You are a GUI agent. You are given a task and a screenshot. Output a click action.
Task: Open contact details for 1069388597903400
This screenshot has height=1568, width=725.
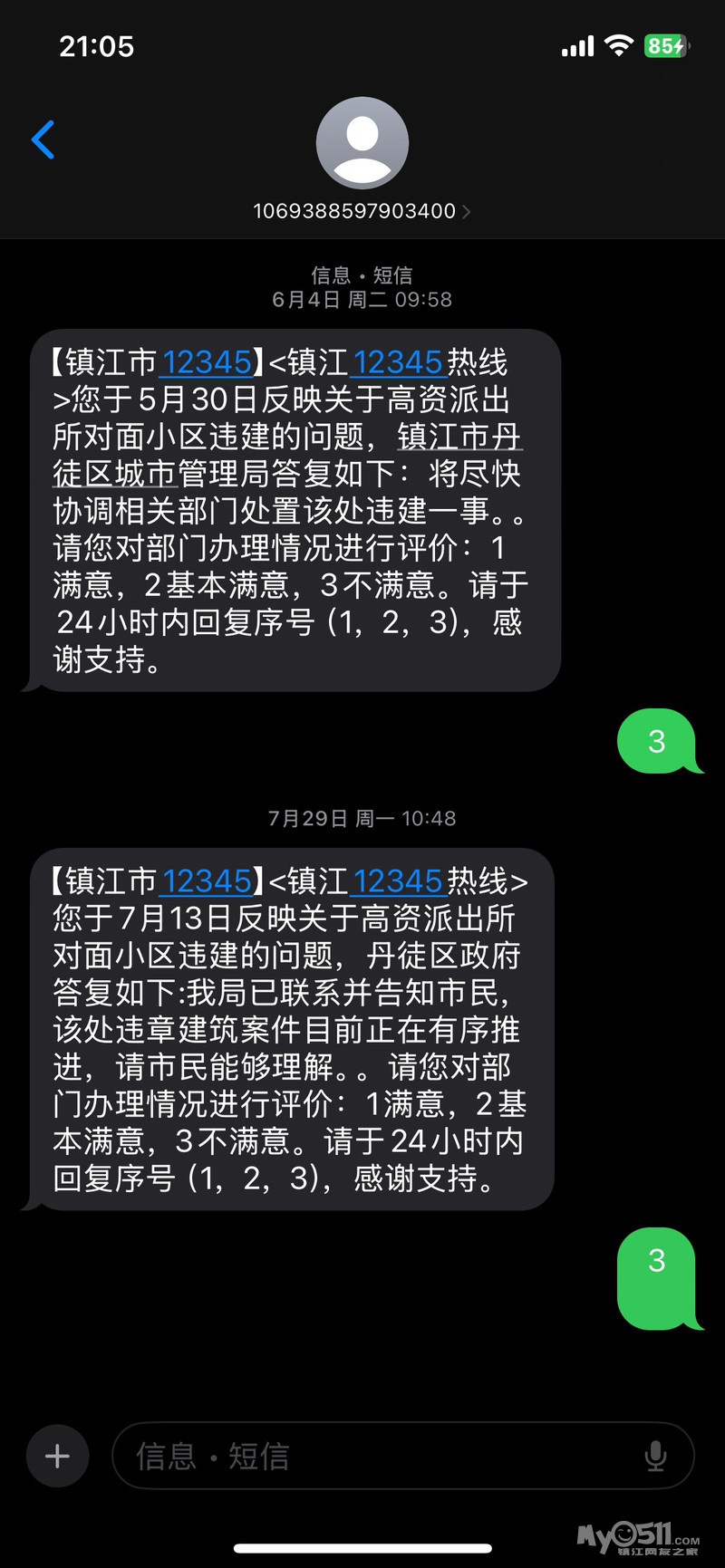[362, 211]
